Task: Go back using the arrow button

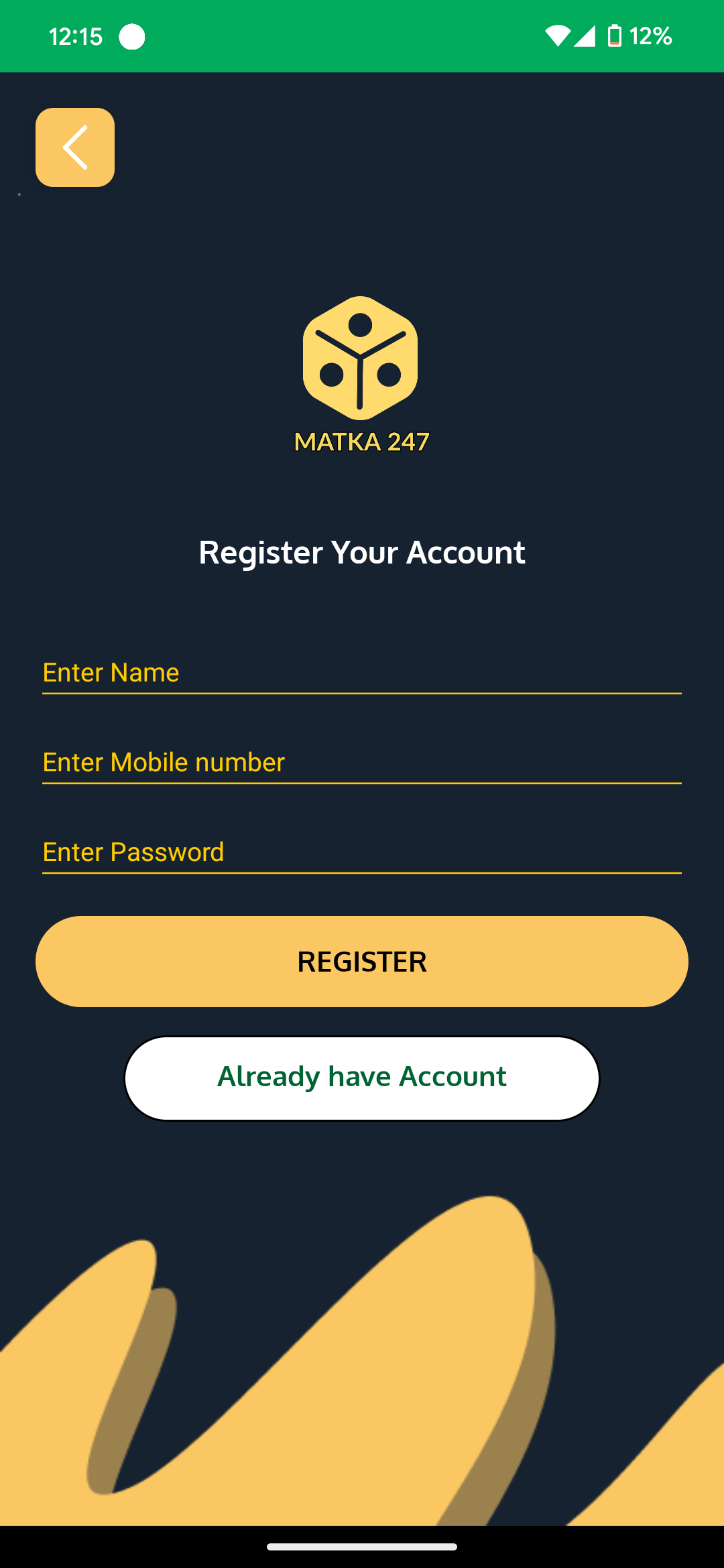Action: (75, 147)
